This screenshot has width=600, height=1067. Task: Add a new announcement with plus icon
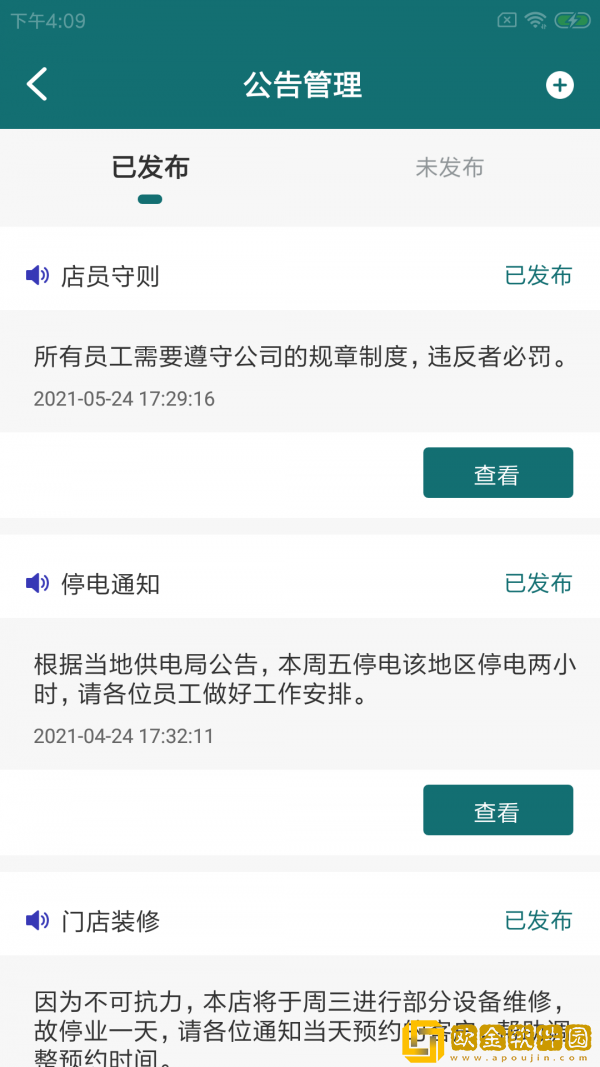pyautogui.click(x=559, y=86)
